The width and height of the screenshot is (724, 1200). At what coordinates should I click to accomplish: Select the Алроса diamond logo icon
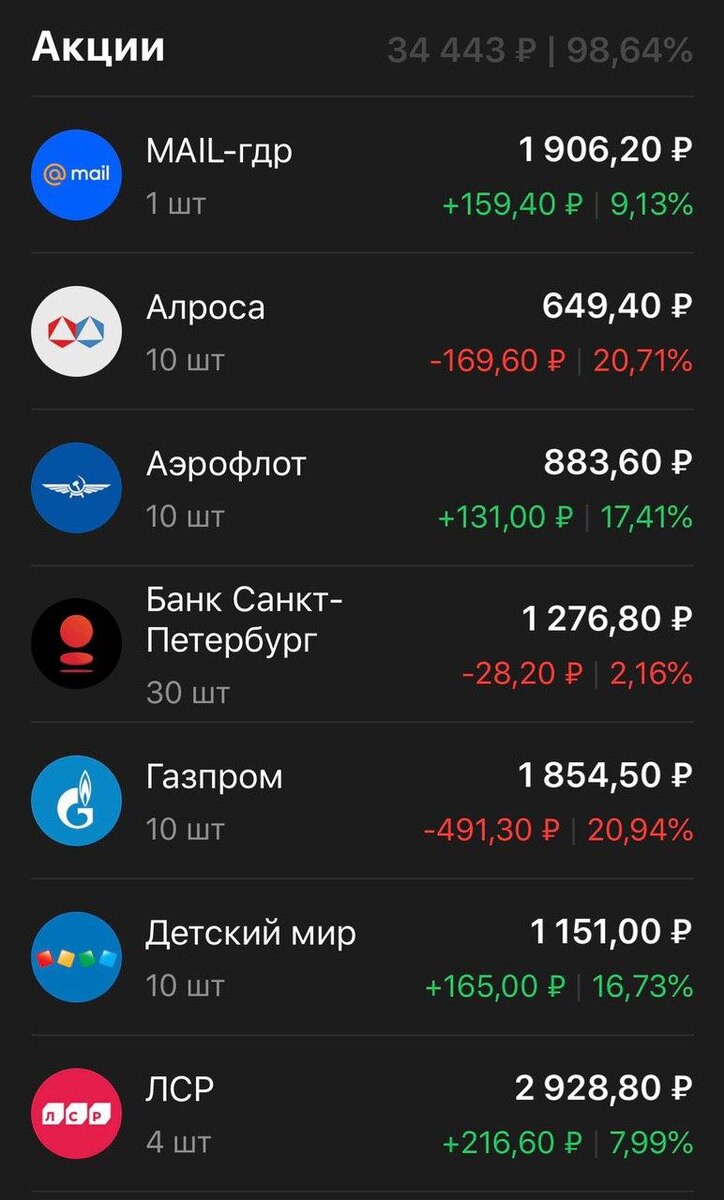click(x=76, y=331)
